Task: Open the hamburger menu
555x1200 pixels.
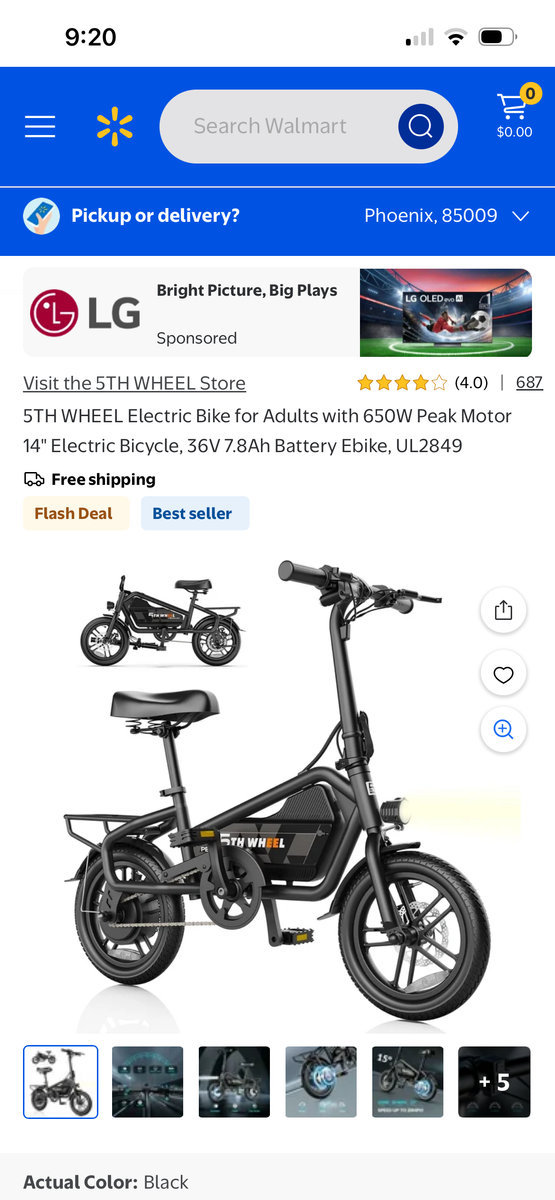Action: [x=40, y=126]
